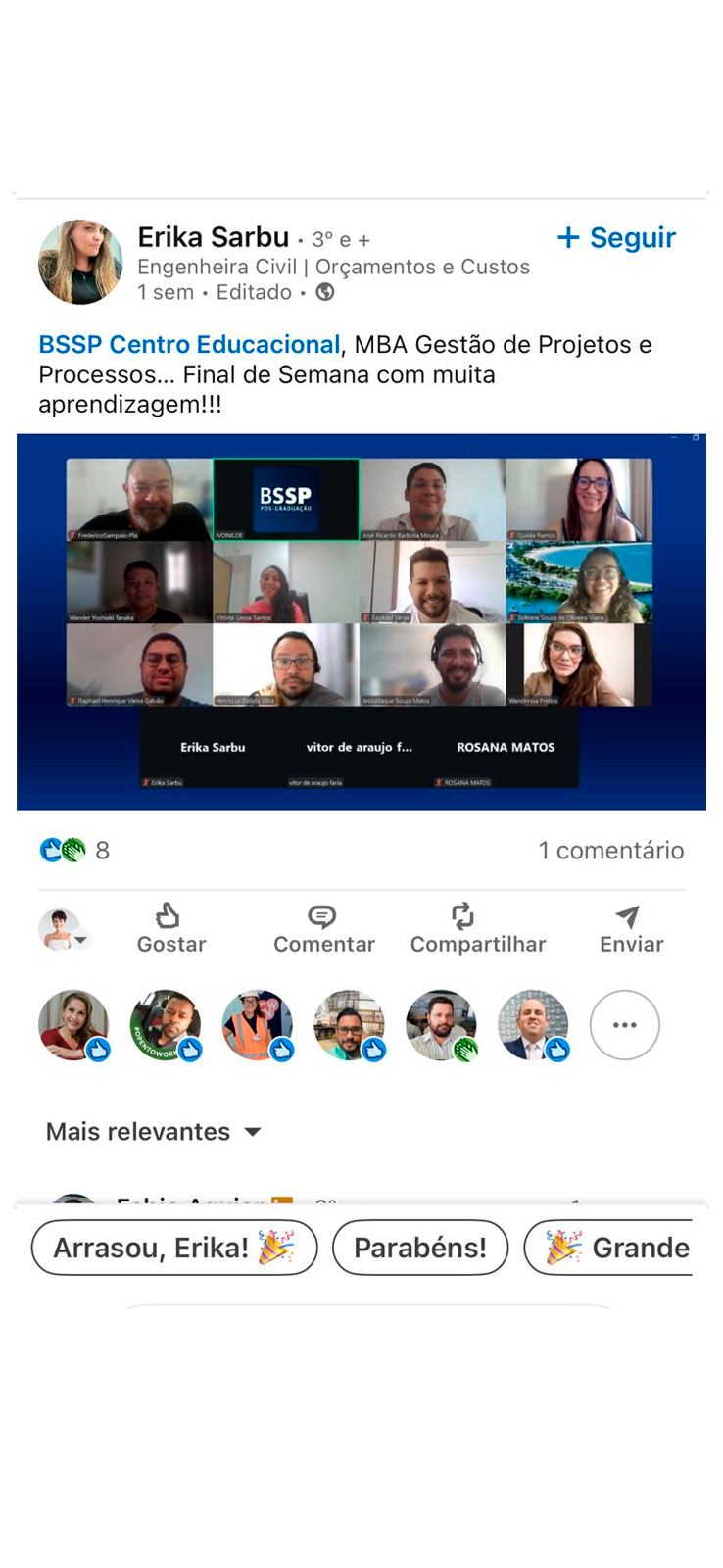Open the comment box via Comentar icon
The image size is (723, 1568).
tap(322, 915)
